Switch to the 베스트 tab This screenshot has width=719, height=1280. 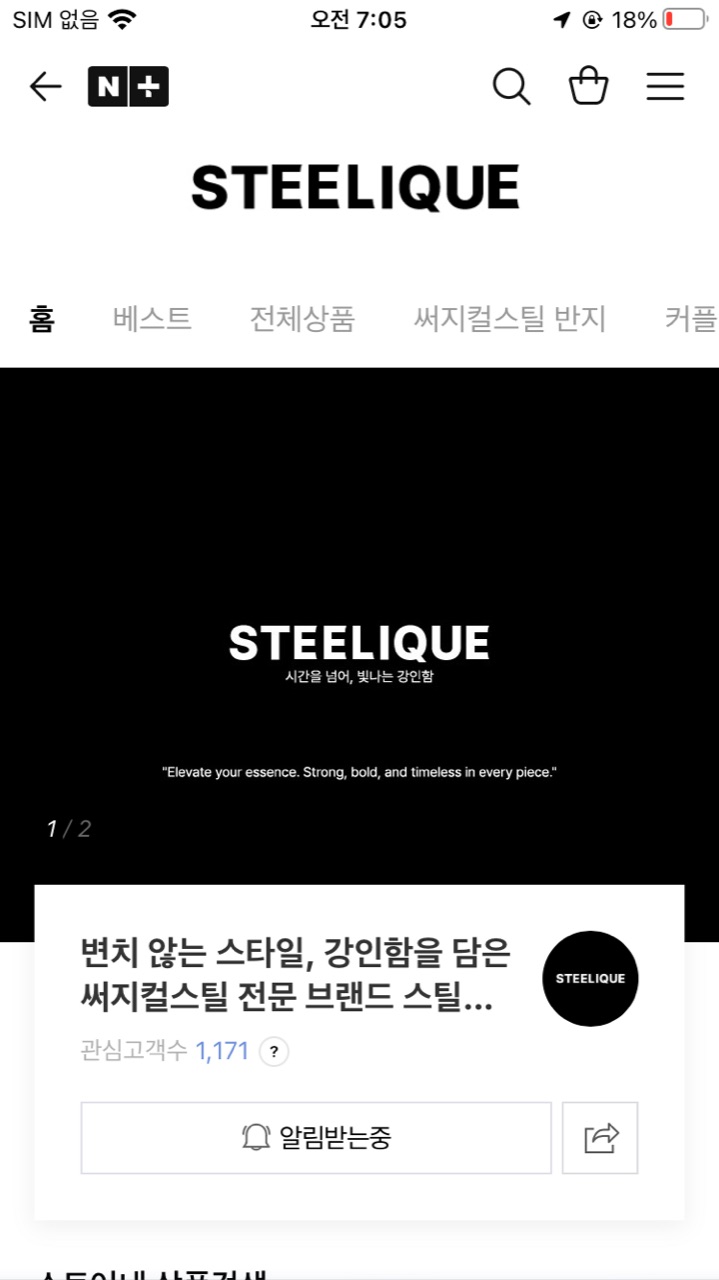[152, 319]
